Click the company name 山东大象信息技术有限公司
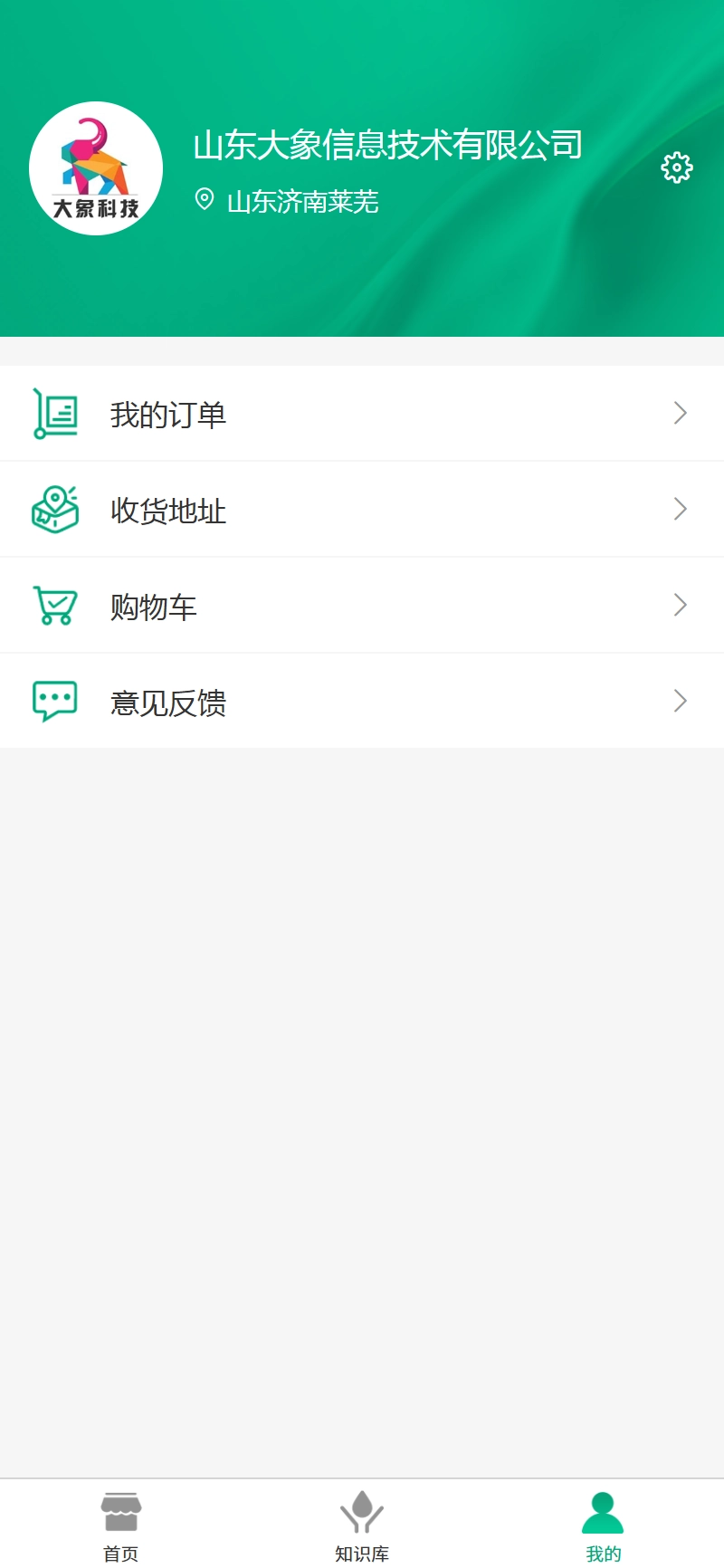The image size is (724, 1568). tap(387, 145)
